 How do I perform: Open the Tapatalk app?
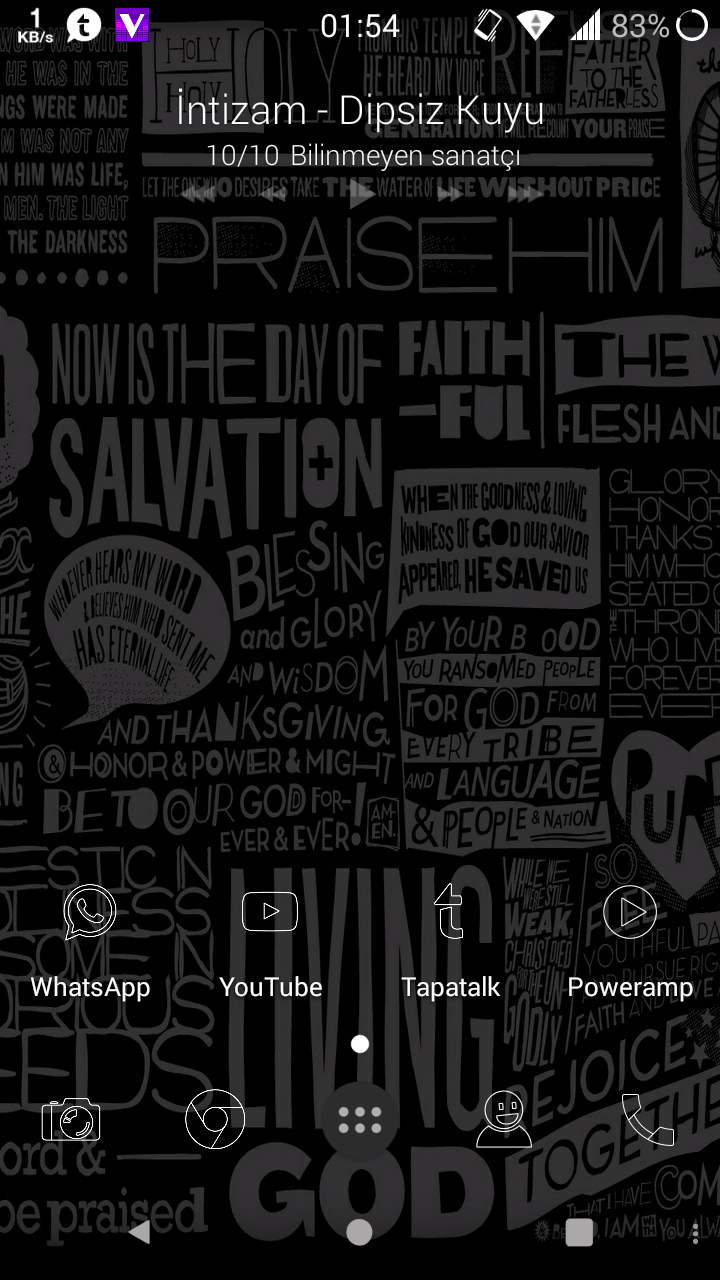point(450,913)
